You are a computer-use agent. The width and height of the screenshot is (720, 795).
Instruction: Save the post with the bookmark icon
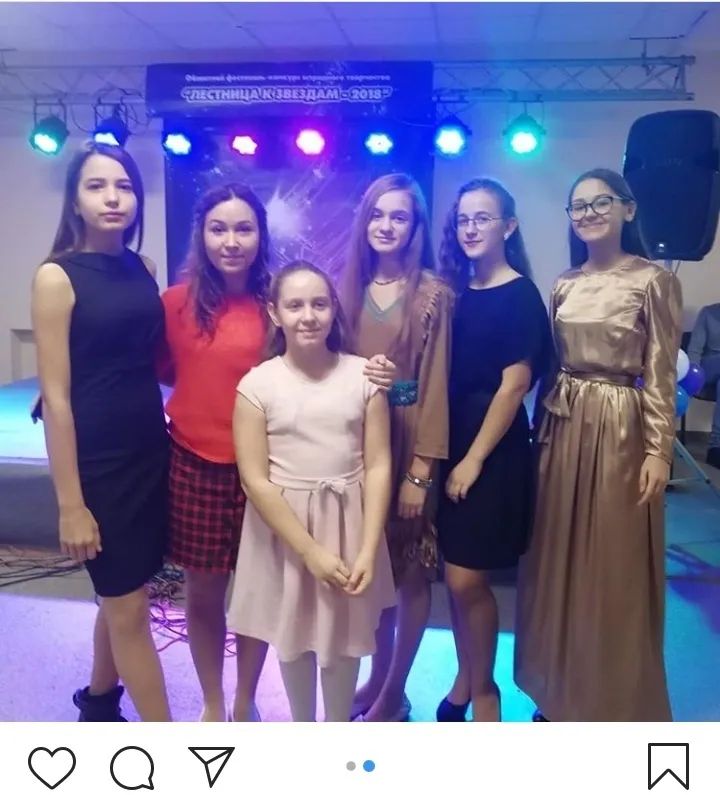(668, 767)
